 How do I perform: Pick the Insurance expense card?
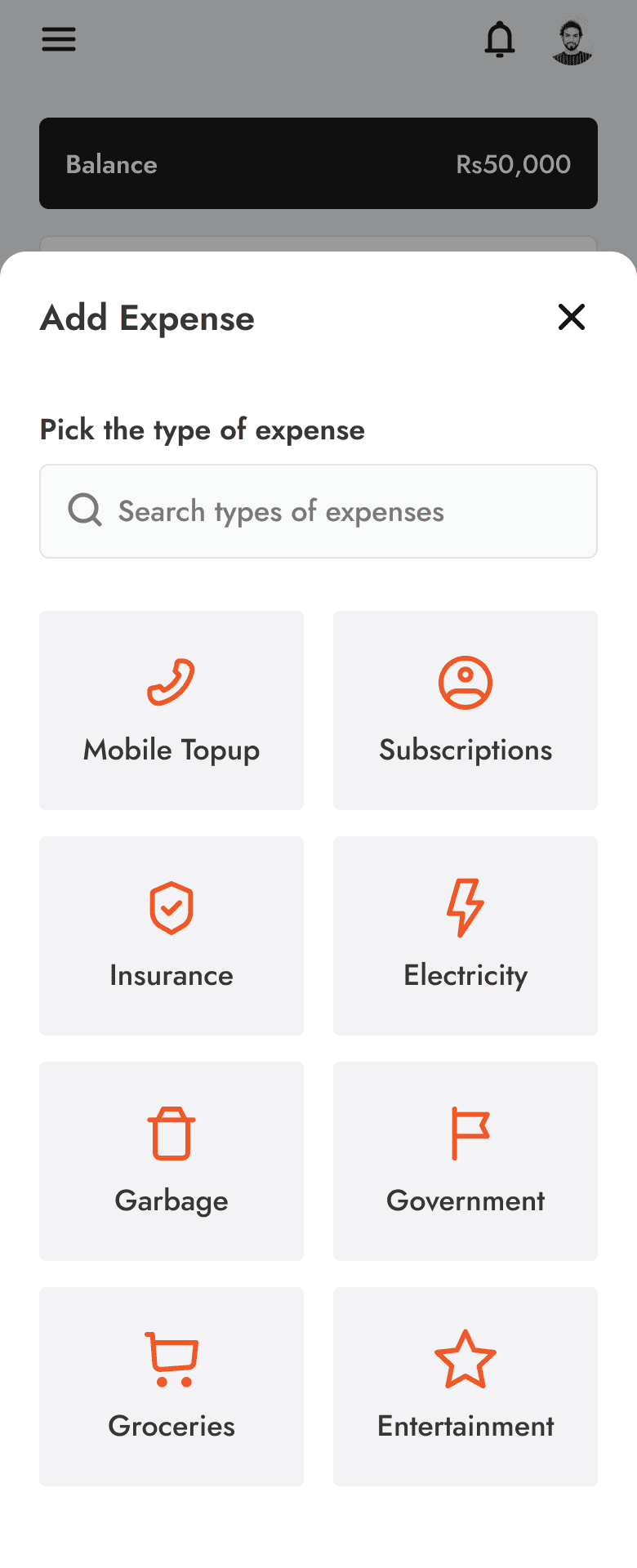(x=171, y=936)
